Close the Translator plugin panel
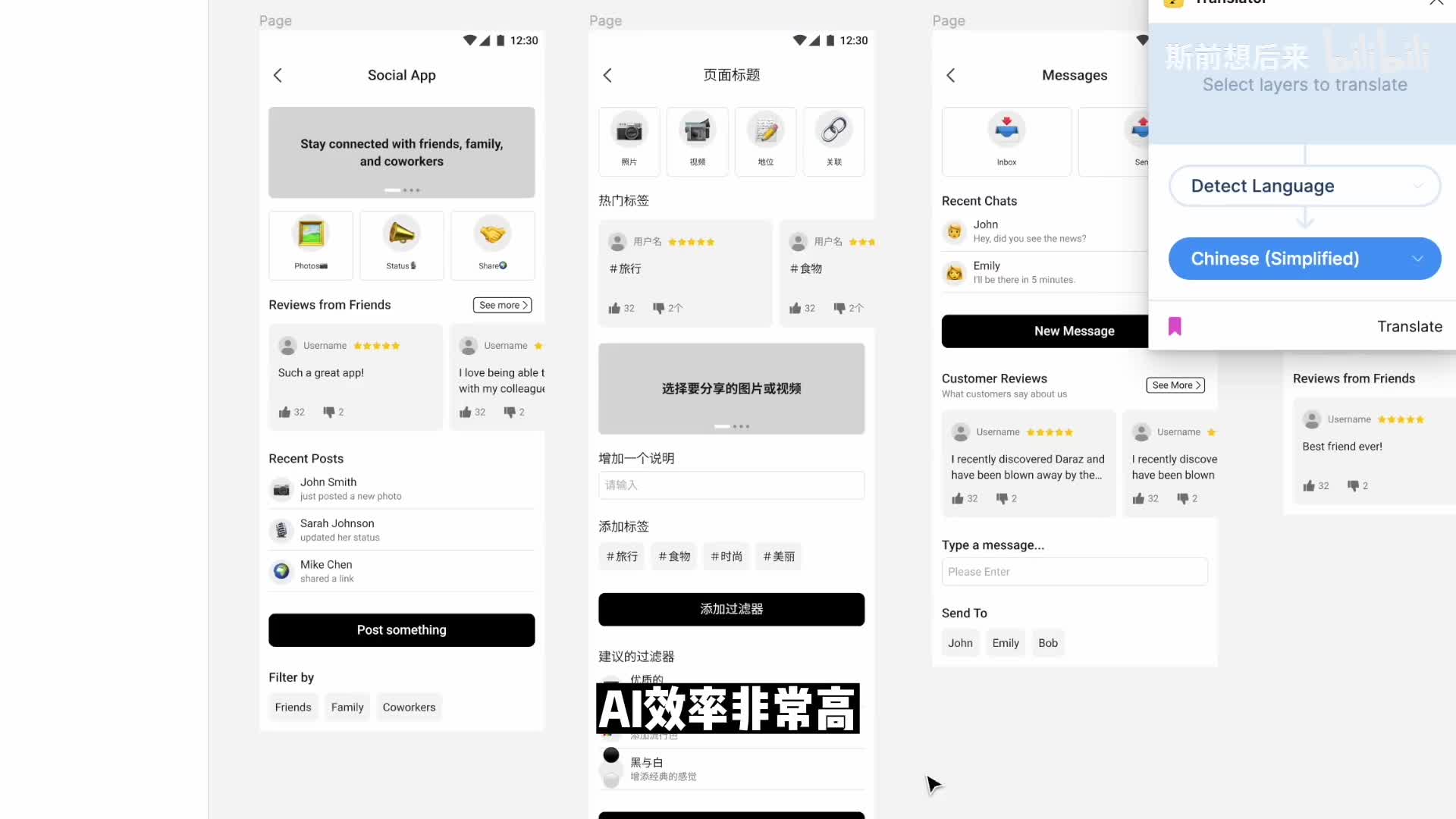Image resolution: width=1456 pixels, height=819 pixels. 1436,3
